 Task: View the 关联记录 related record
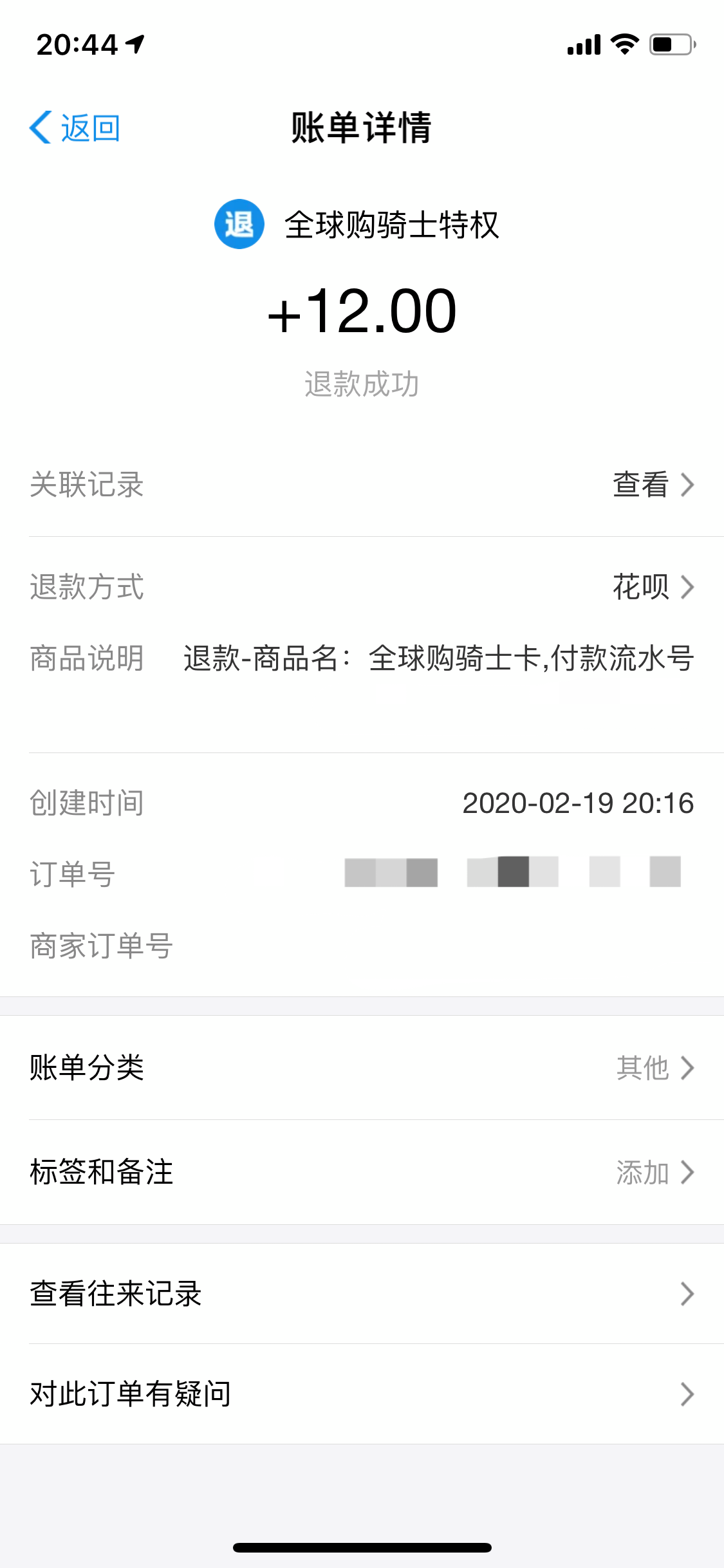tap(651, 485)
